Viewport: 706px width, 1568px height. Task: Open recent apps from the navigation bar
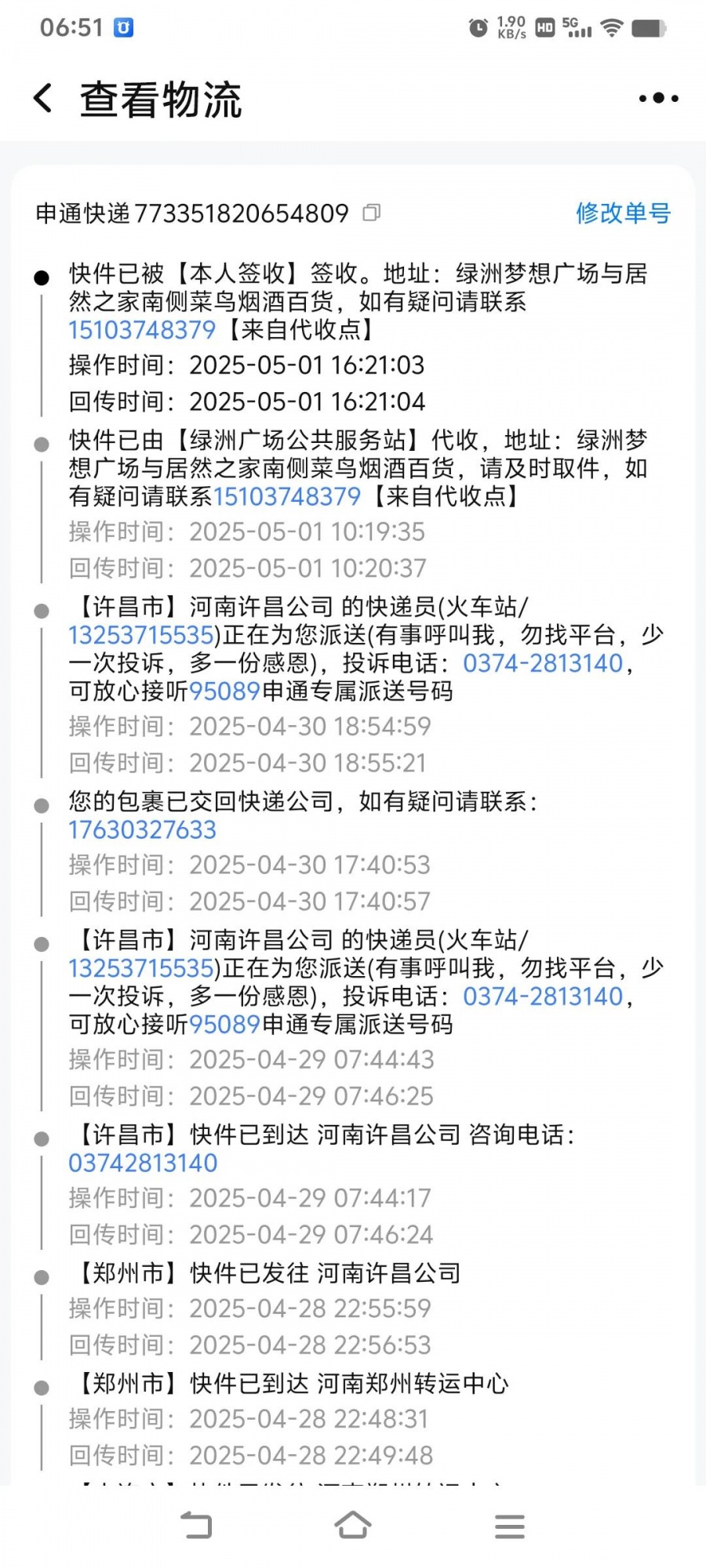pos(510,1526)
